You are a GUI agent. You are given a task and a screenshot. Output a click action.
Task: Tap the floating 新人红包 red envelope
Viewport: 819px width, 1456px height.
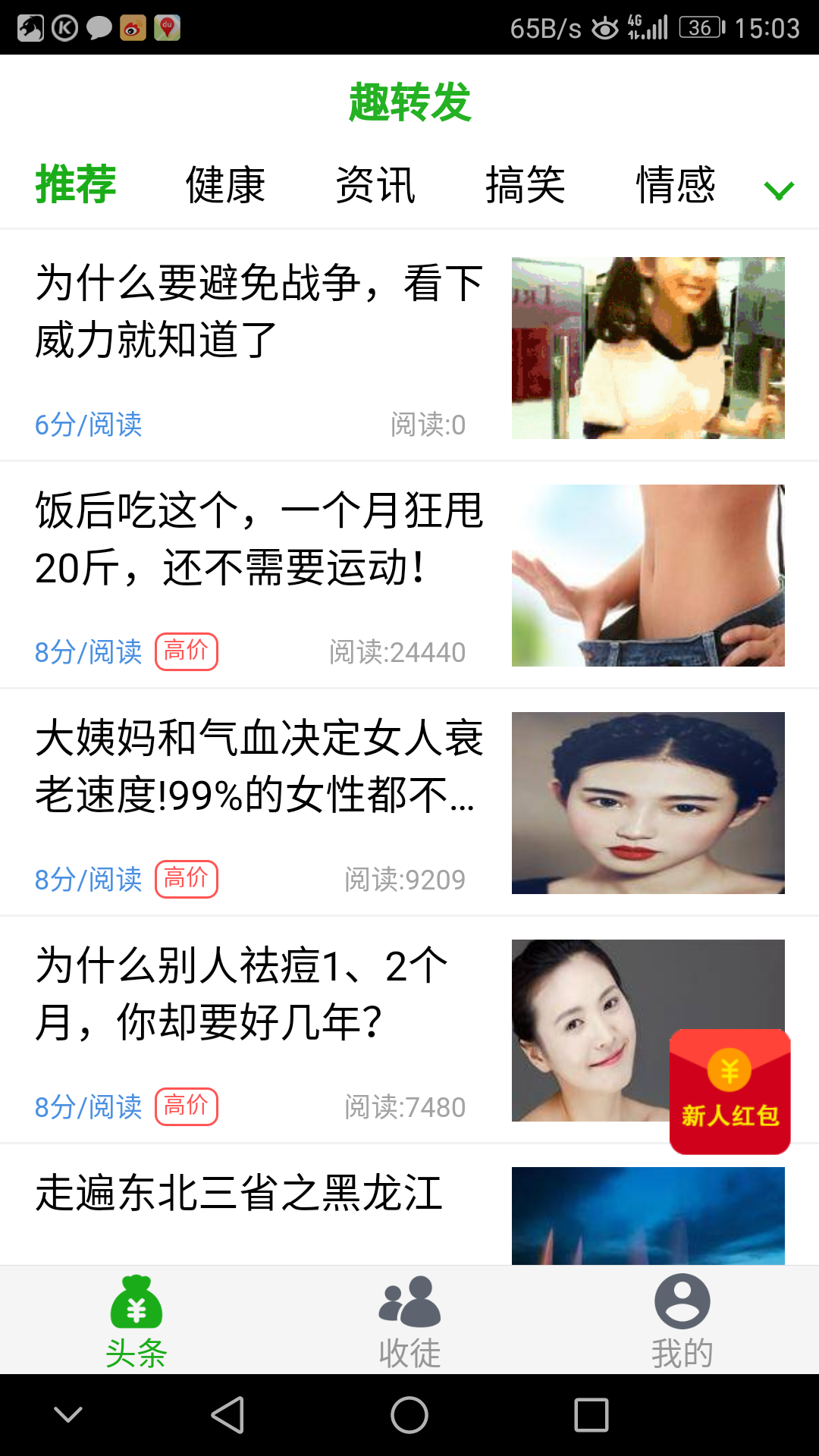729,1092
